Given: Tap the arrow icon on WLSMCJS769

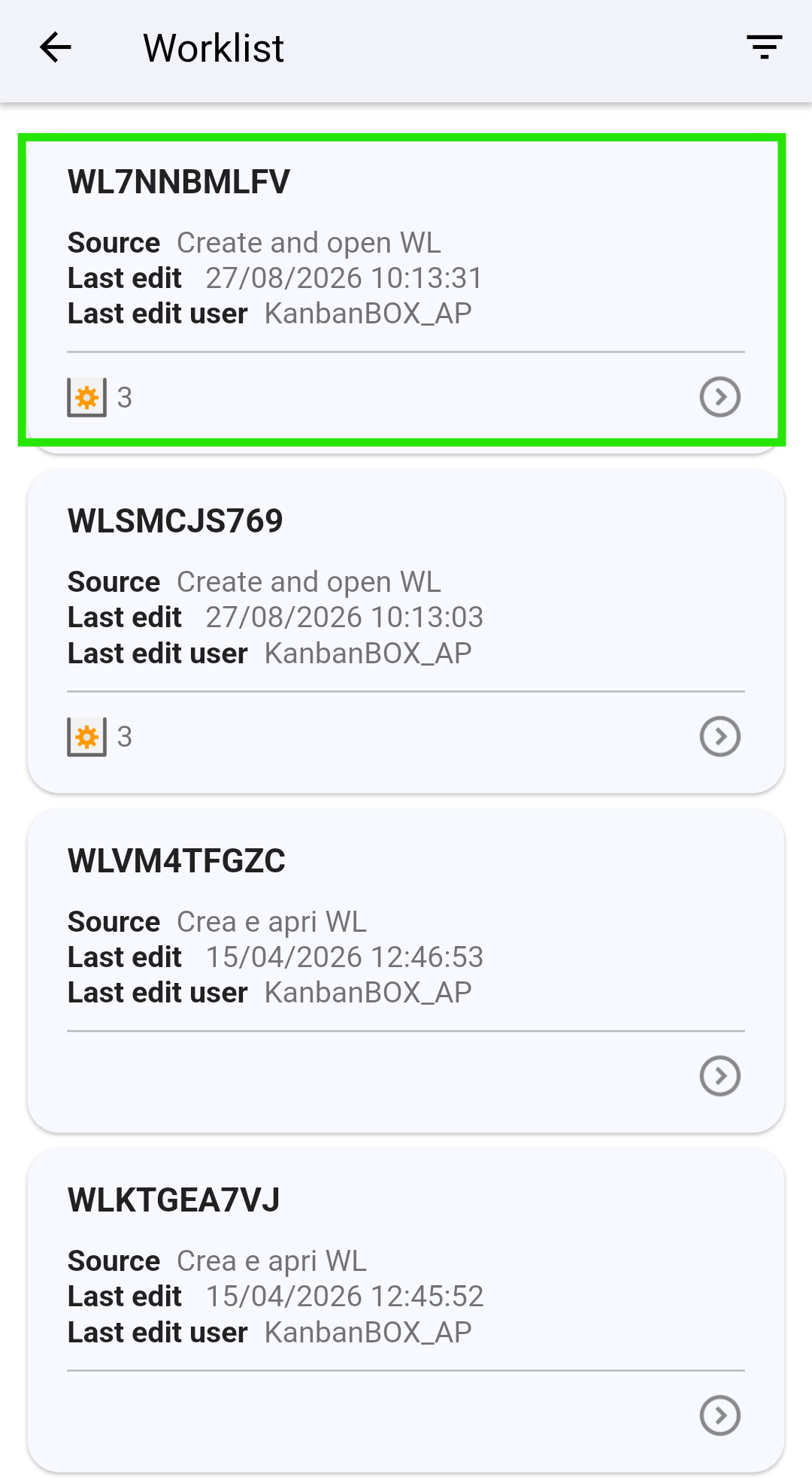Looking at the screenshot, I should pyautogui.click(x=720, y=736).
